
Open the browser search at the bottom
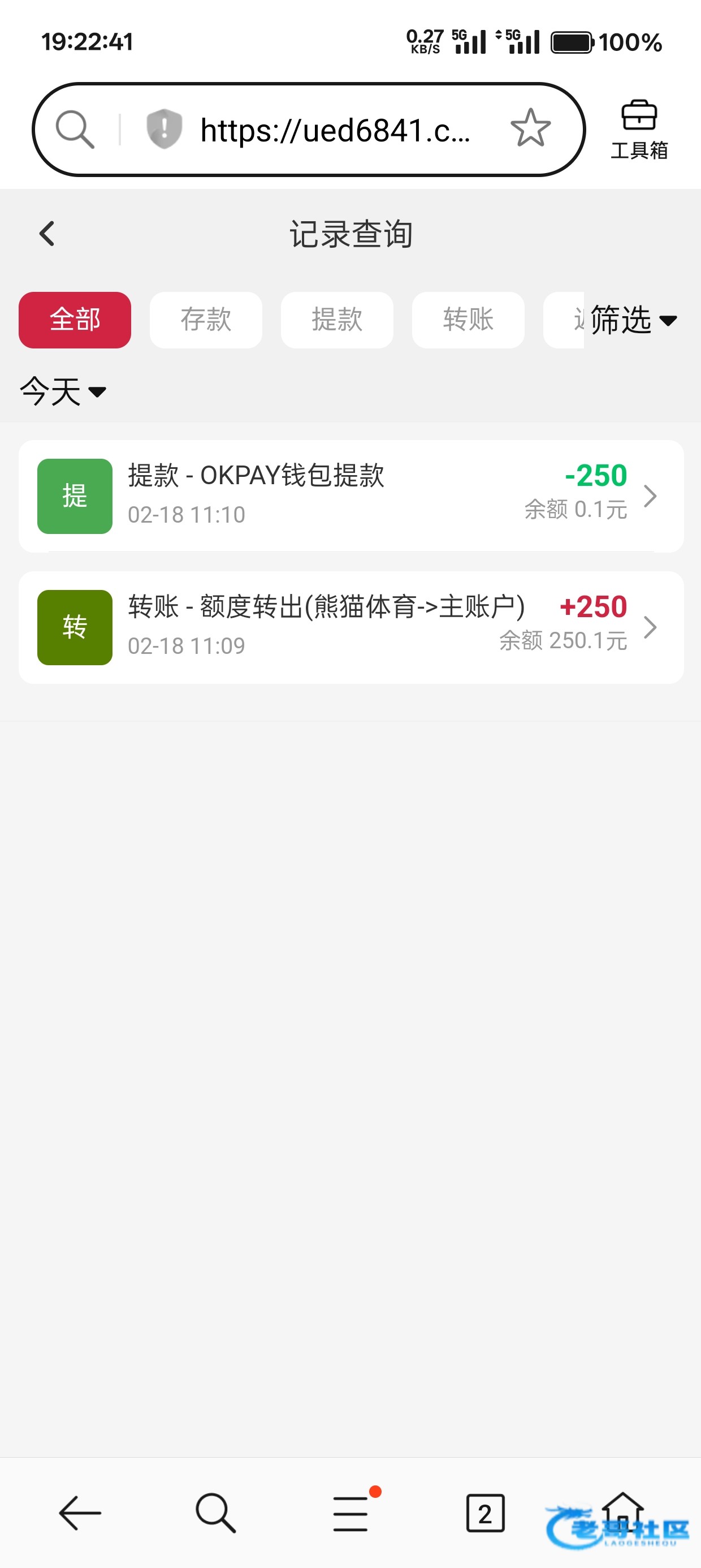[x=215, y=1513]
